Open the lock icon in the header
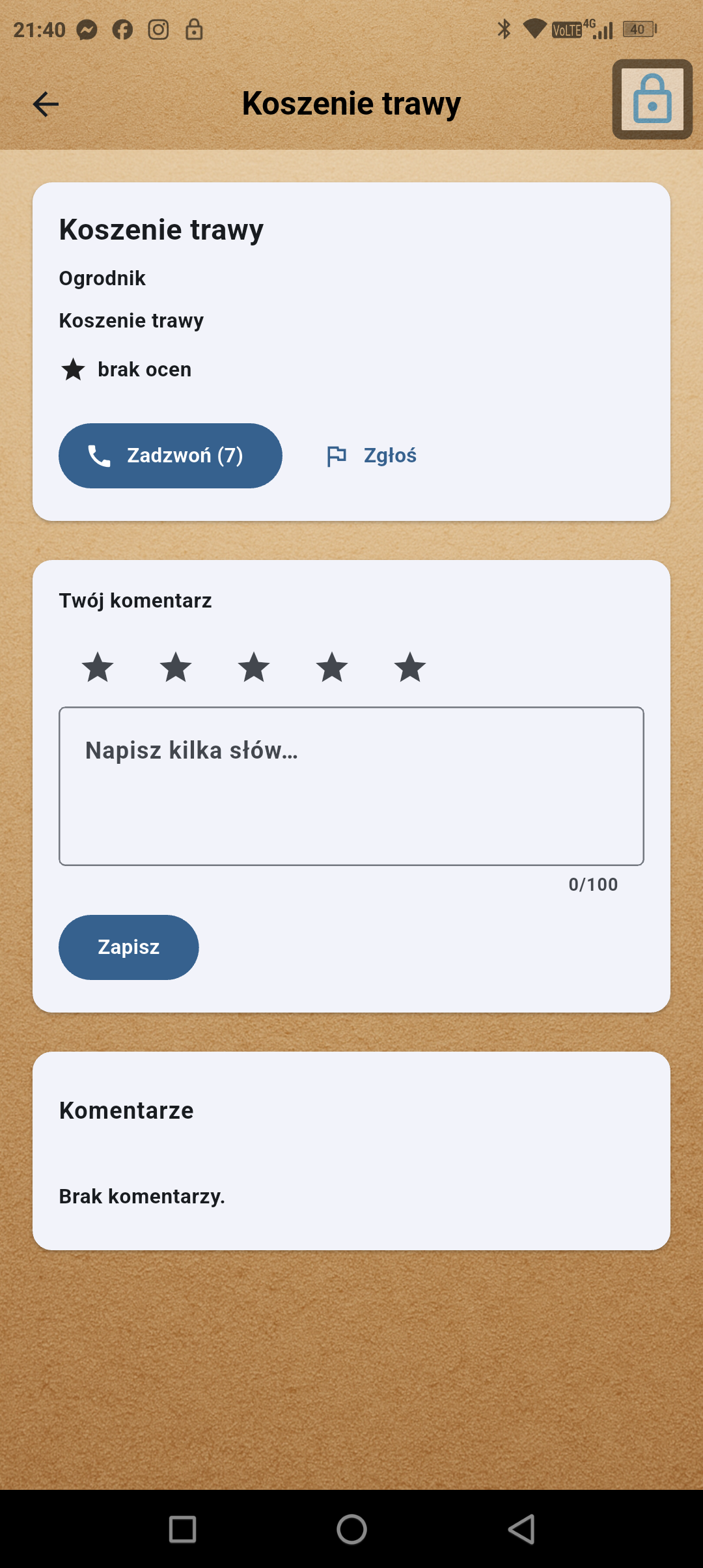 coord(652,100)
